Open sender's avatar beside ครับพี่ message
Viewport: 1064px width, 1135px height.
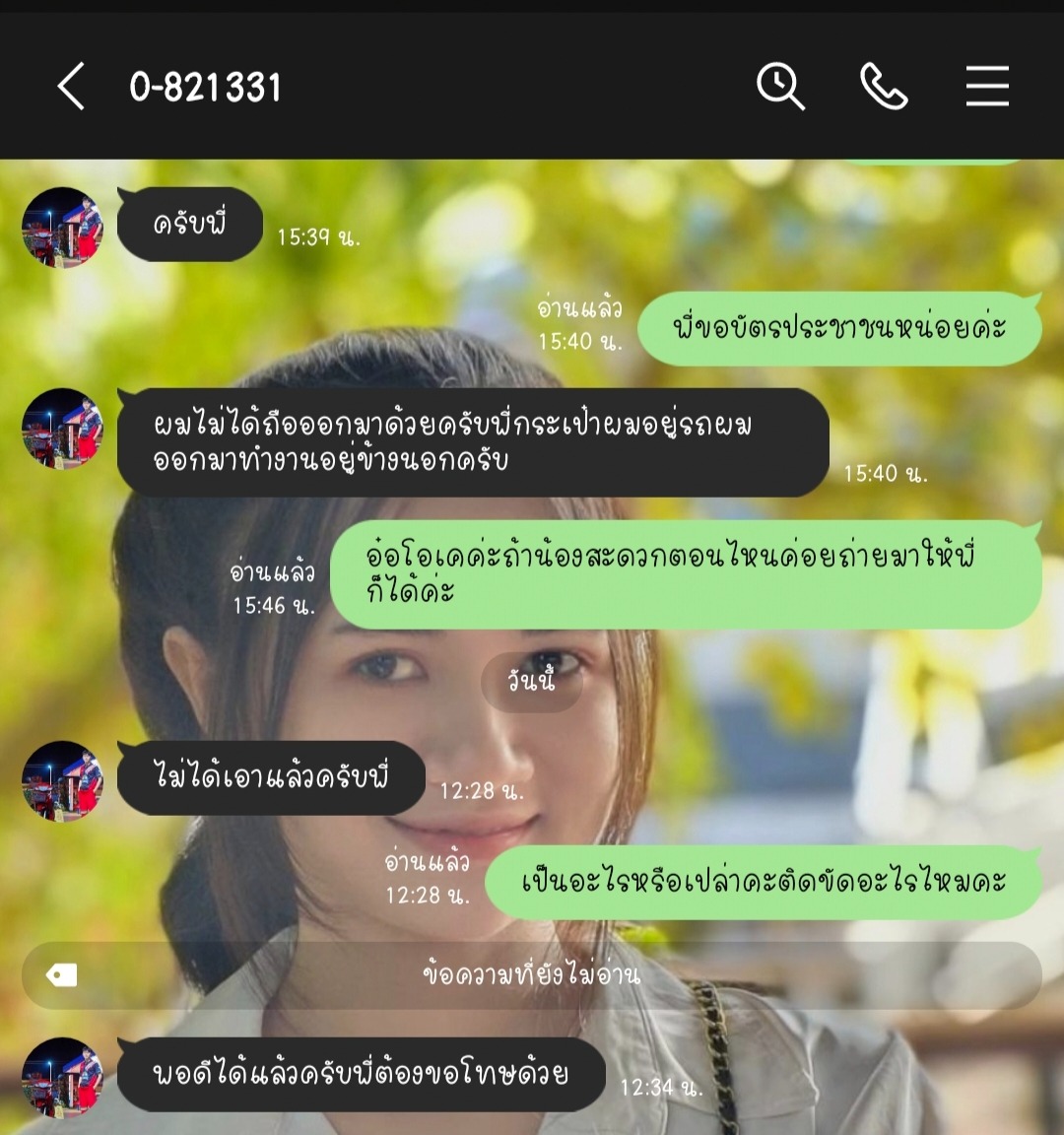(x=63, y=227)
